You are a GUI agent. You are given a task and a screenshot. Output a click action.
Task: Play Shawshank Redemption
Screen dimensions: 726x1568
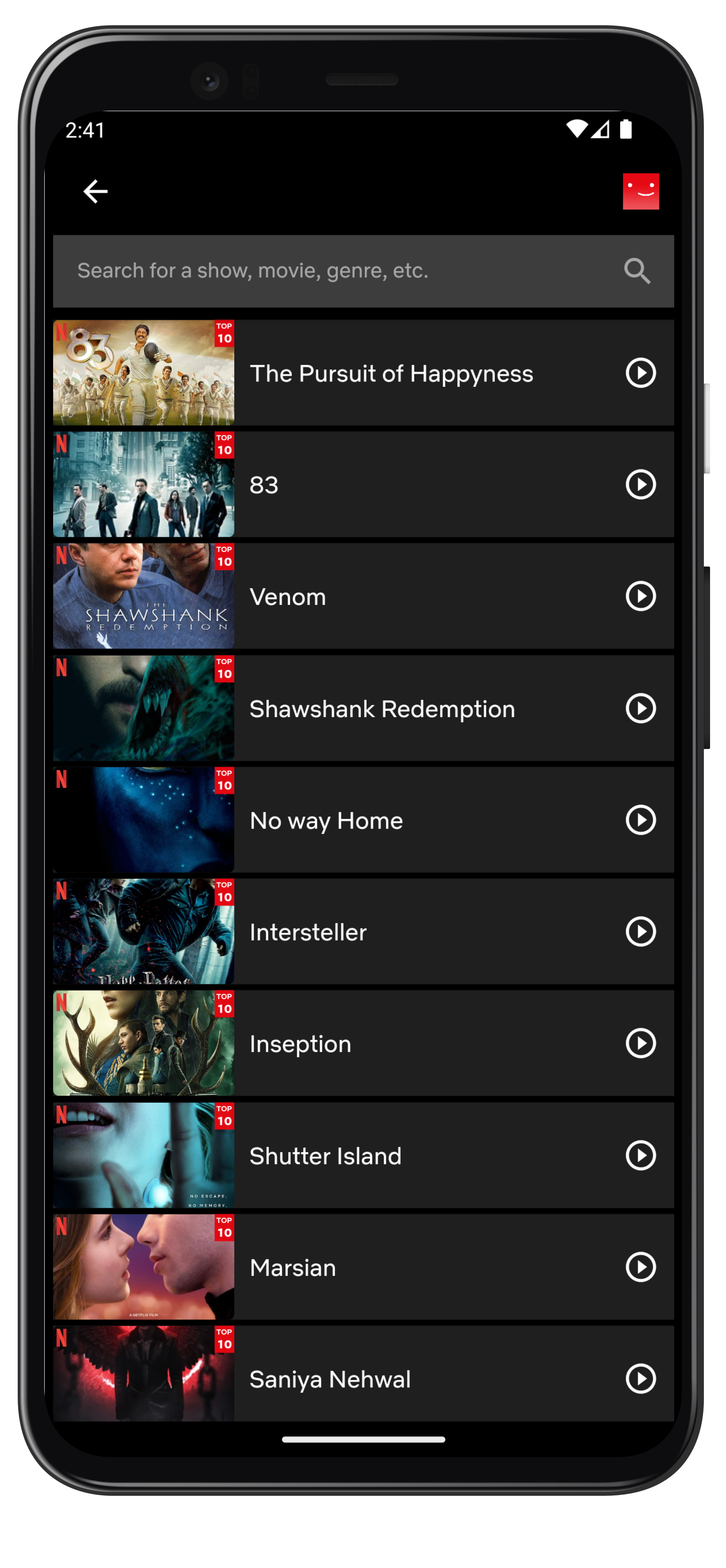click(x=640, y=708)
